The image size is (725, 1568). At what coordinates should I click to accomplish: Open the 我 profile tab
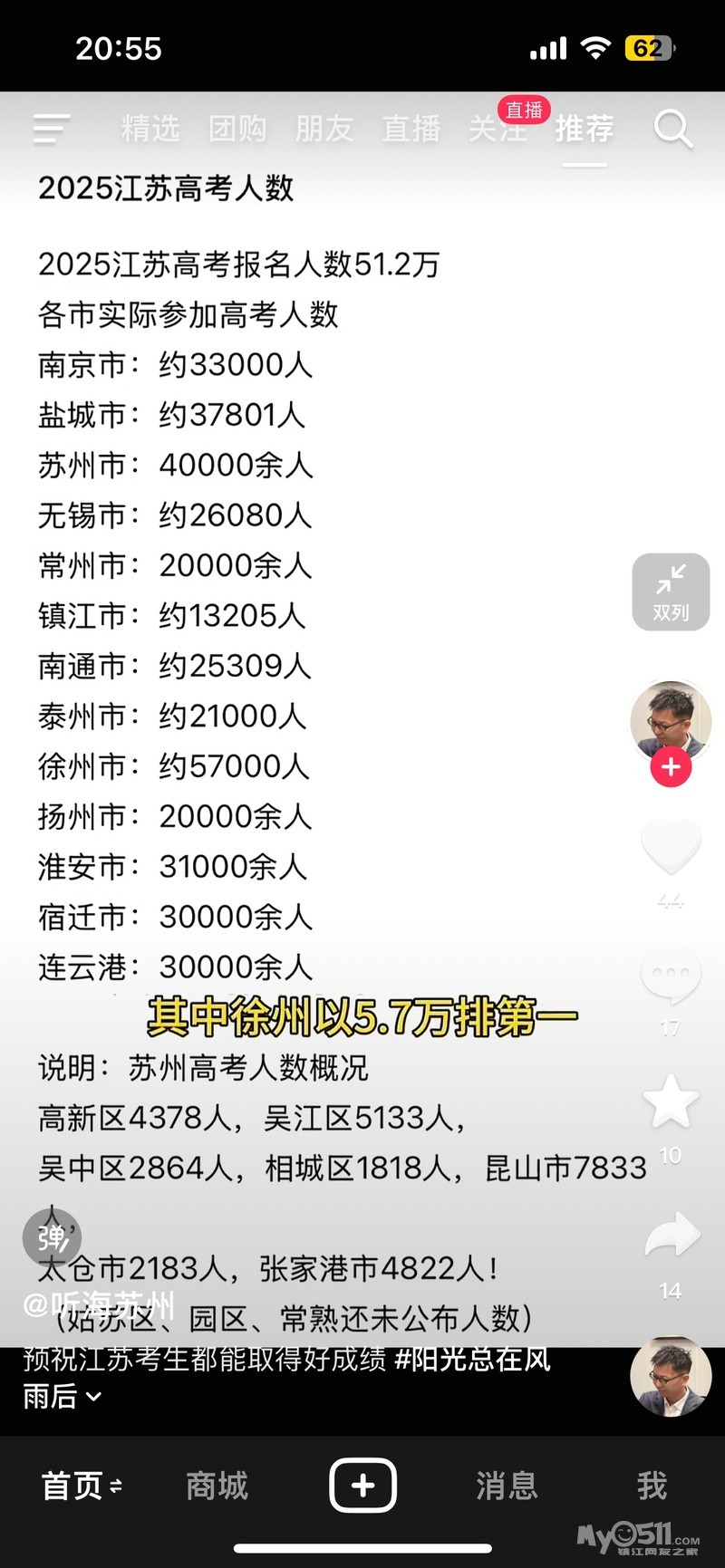[652, 1486]
